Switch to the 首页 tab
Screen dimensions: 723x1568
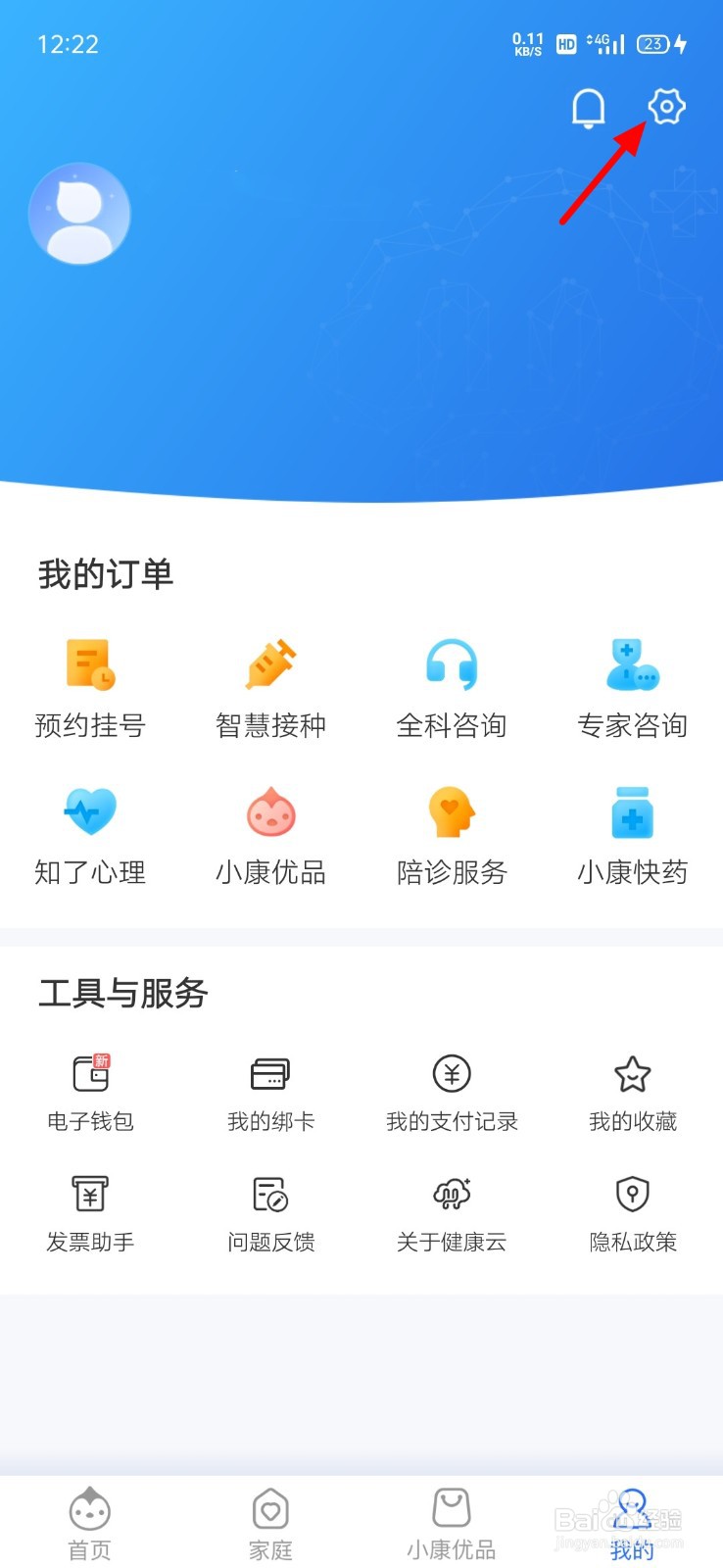point(90,1524)
